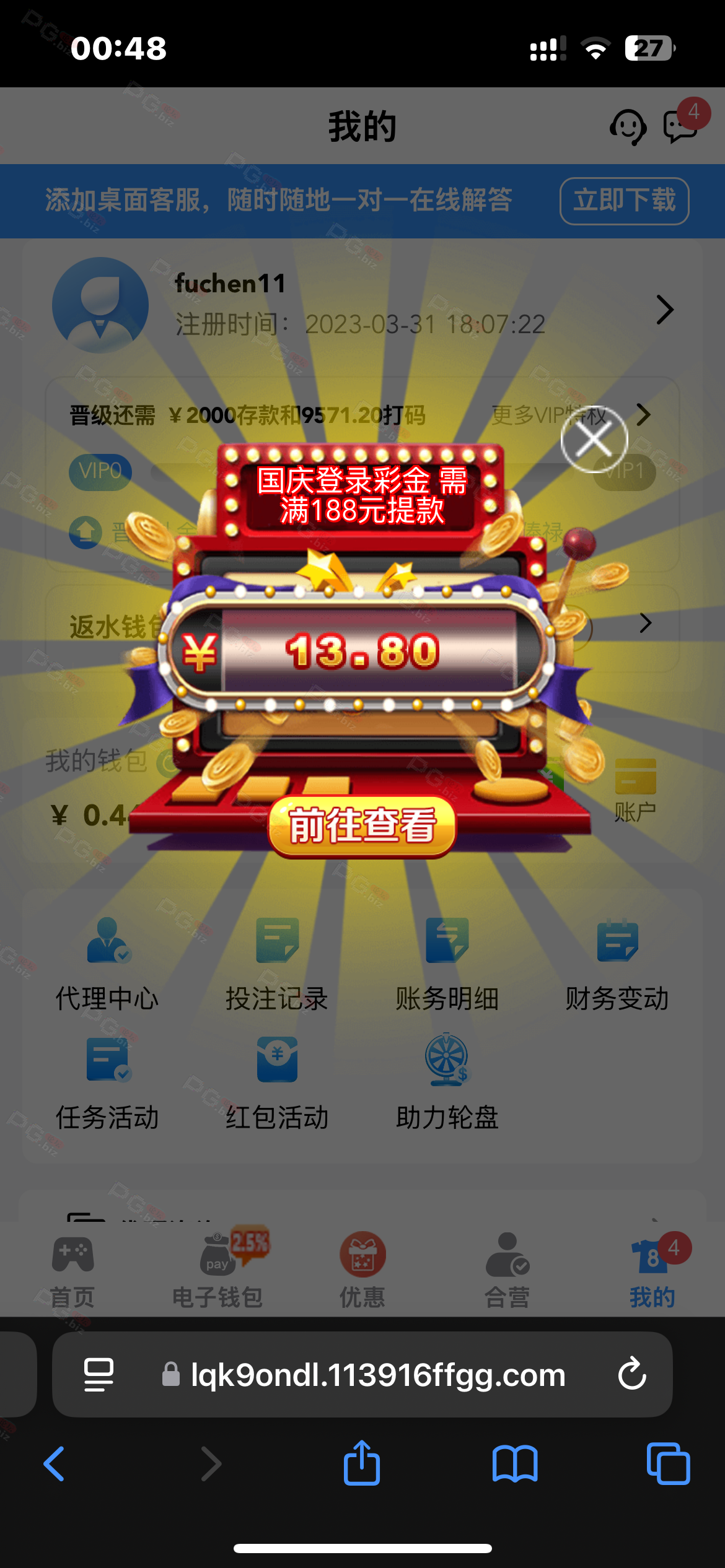Open 代理中心

click(107, 964)
